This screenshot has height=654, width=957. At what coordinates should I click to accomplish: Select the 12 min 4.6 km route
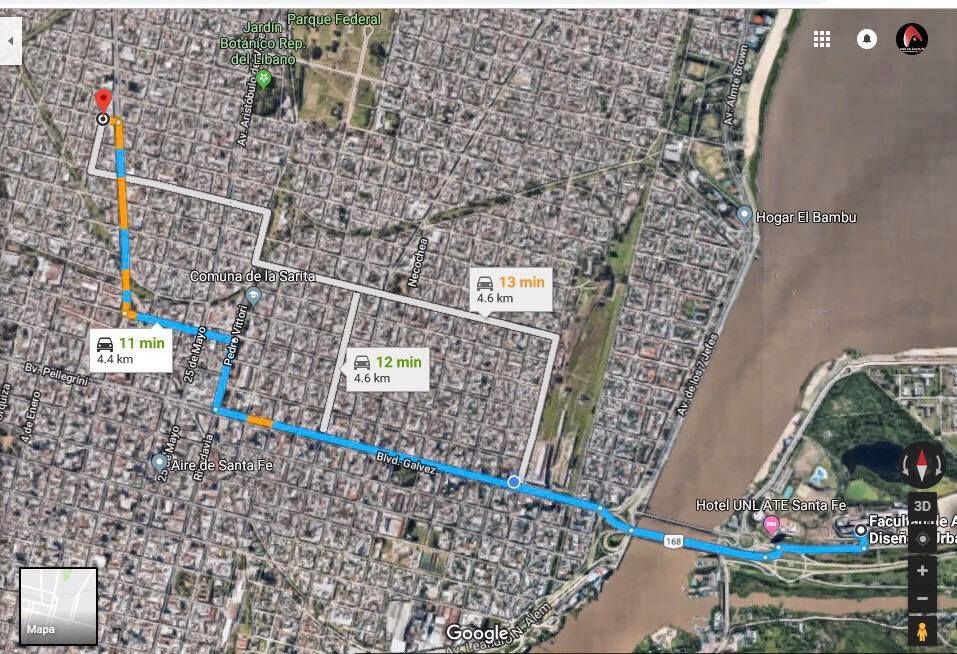click(388, 369)
